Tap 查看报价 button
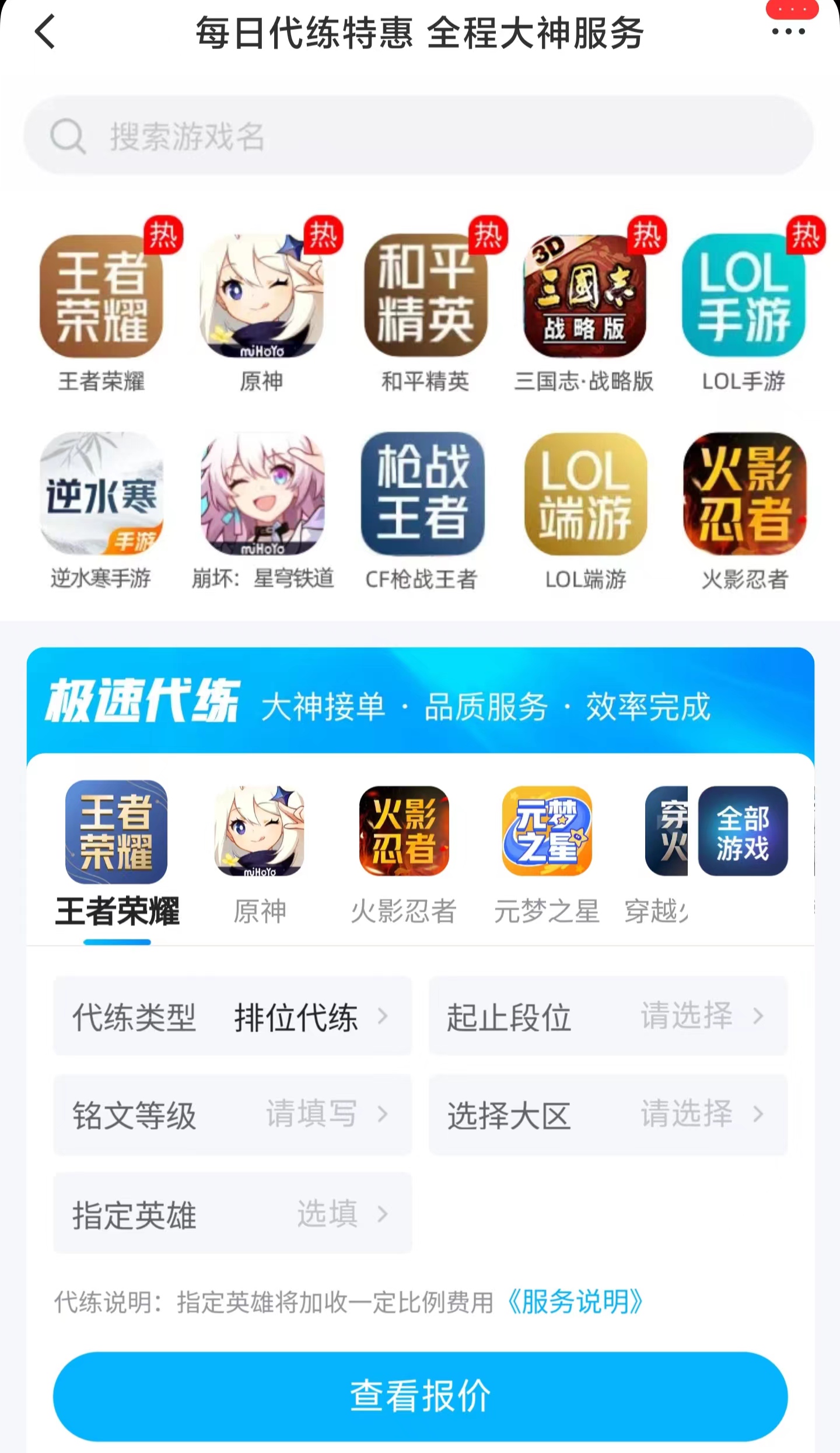The image size is (840, 1453). [420, 1396]
